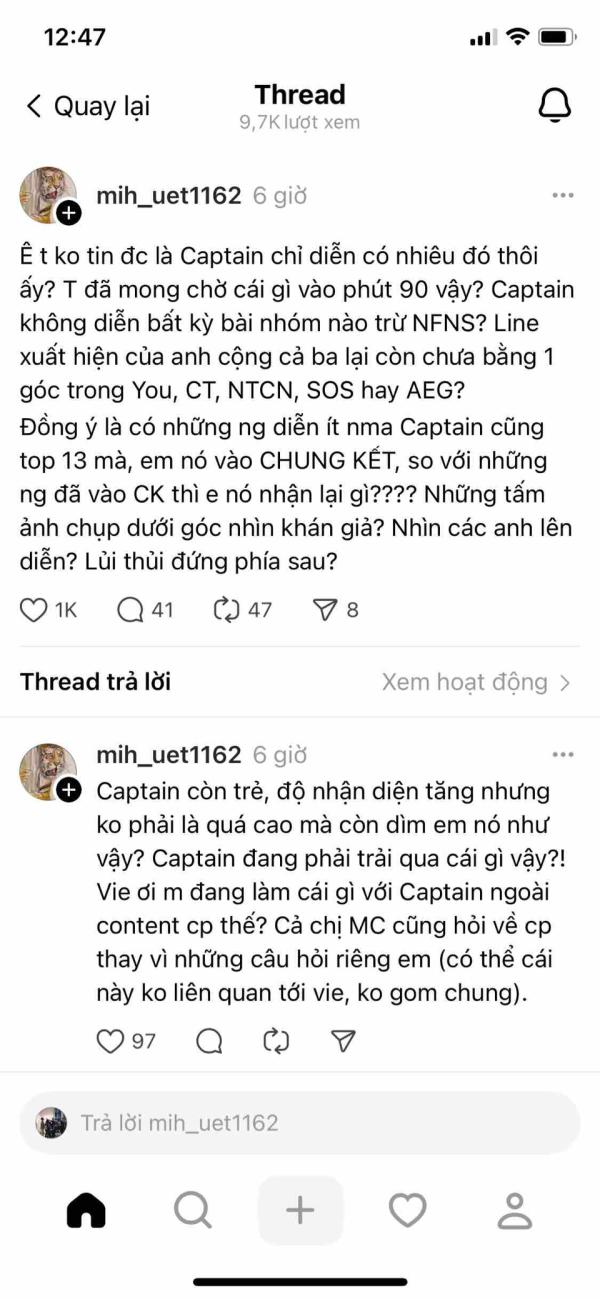Go back with Quay lại

[x=88, y=107]
